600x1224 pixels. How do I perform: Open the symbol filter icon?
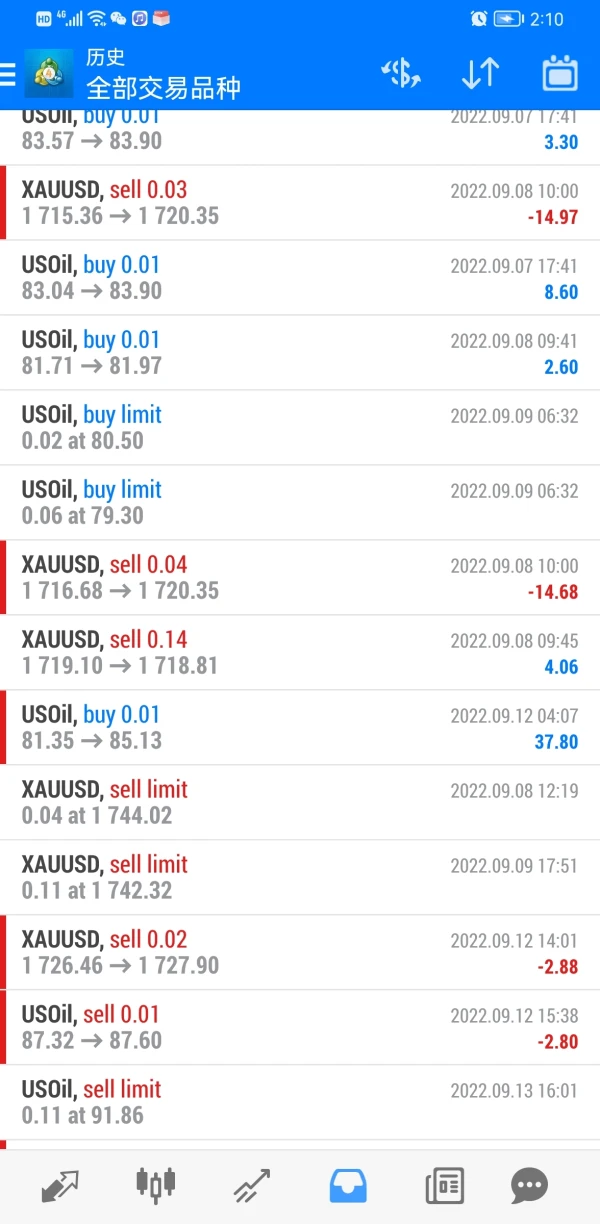(401, 74)
